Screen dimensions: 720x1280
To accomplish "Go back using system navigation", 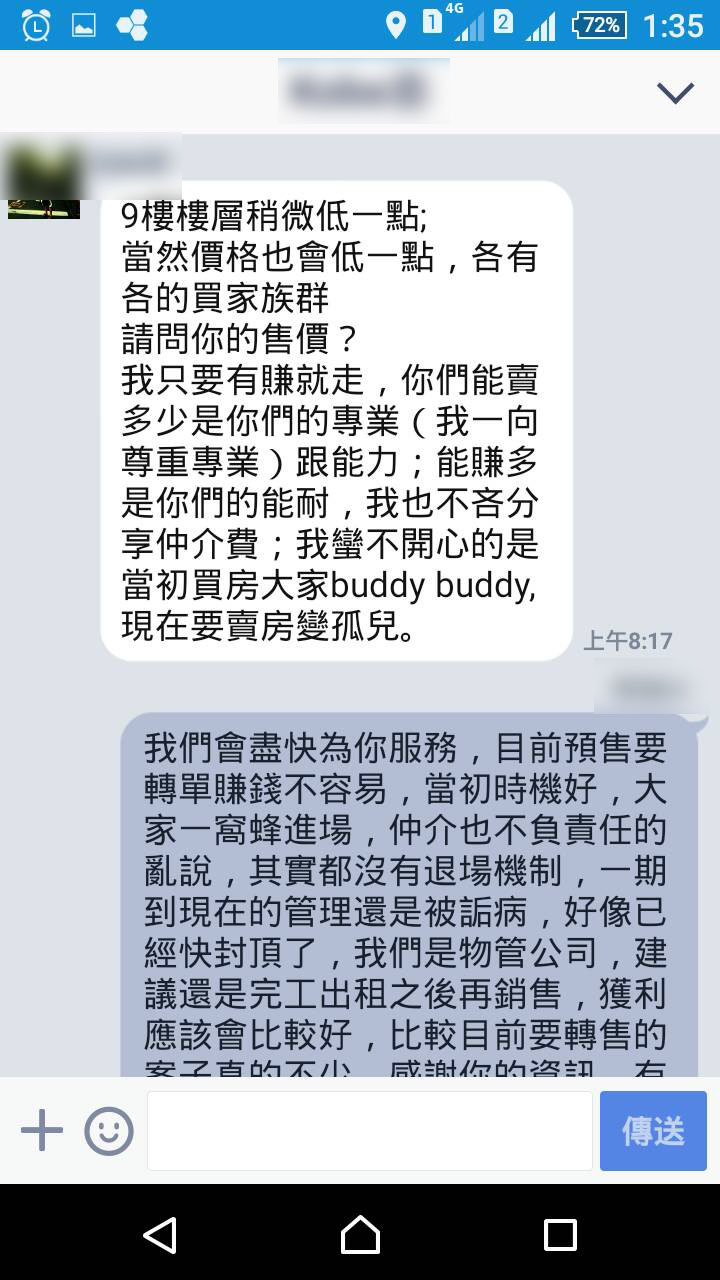I will [x=160, y=1235].
